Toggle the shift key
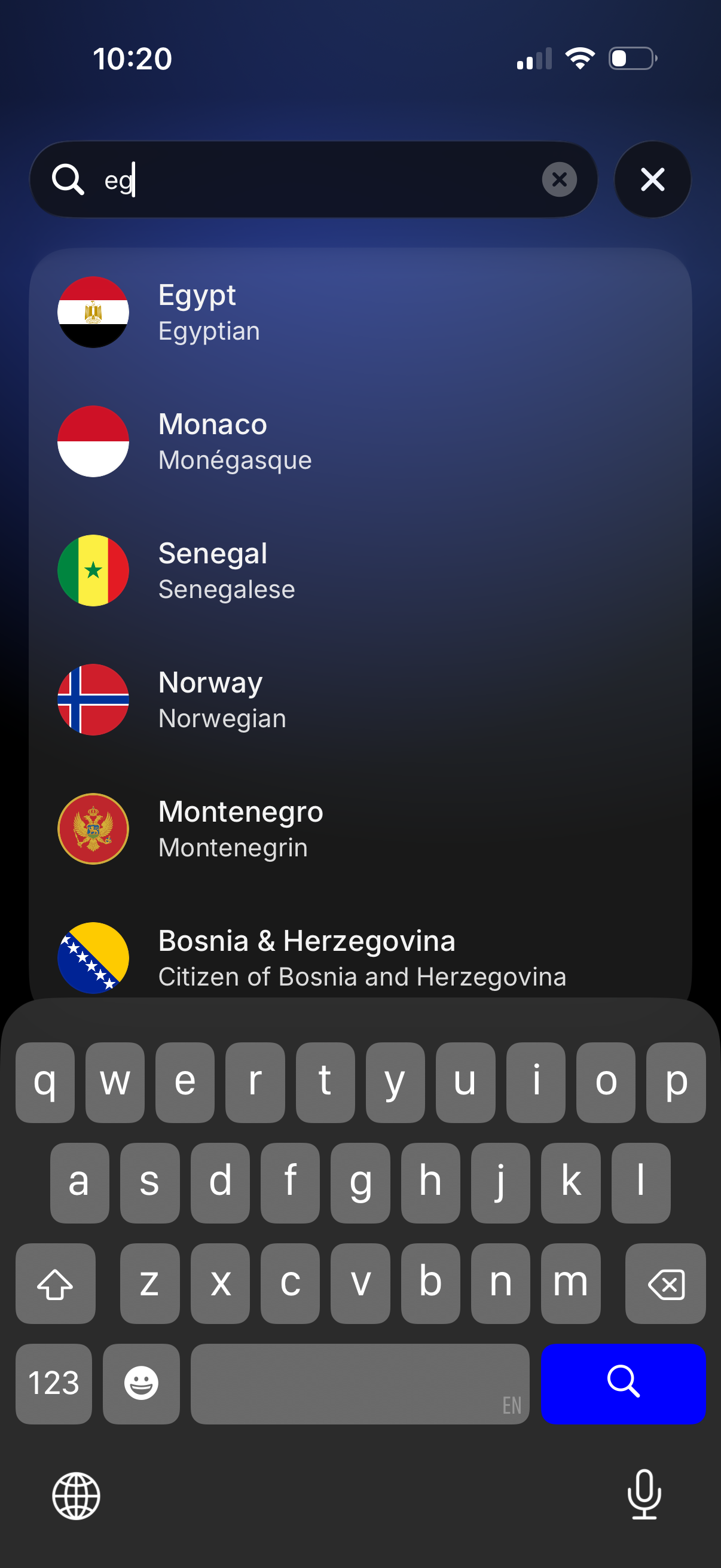Viewport: 721px width, 1568px height. [55, 1285]
